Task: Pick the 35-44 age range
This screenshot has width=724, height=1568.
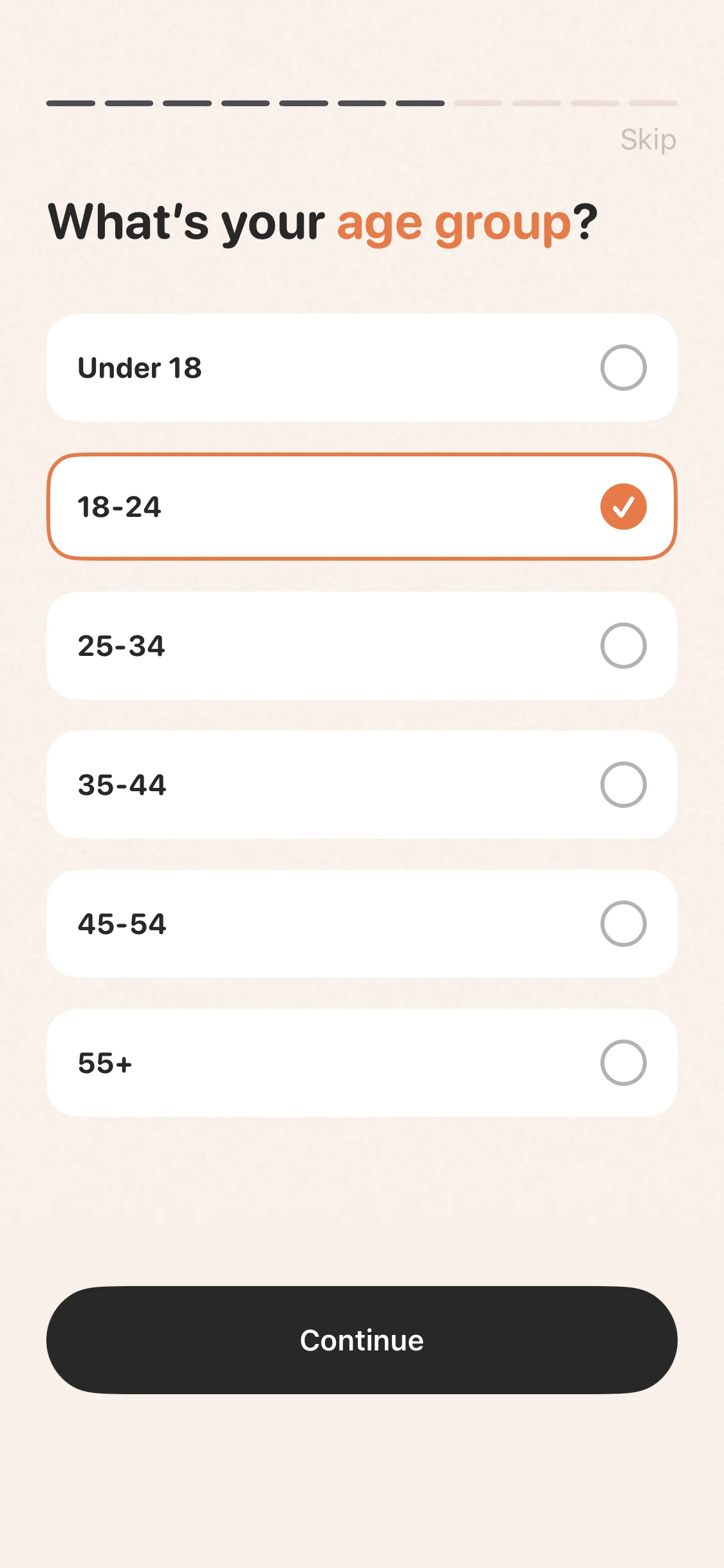Action: (x=362, y=785)
